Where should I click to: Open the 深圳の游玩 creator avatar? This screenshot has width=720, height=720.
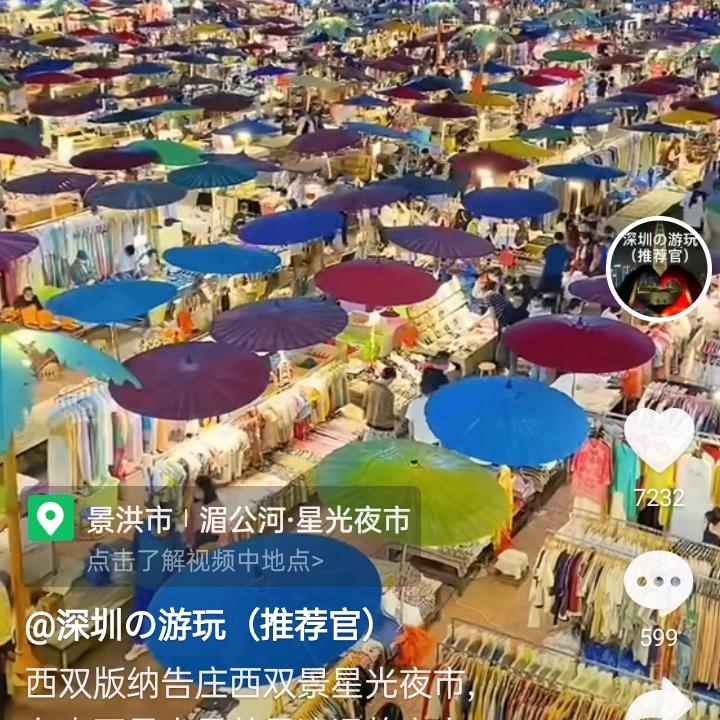click(658, 268)
